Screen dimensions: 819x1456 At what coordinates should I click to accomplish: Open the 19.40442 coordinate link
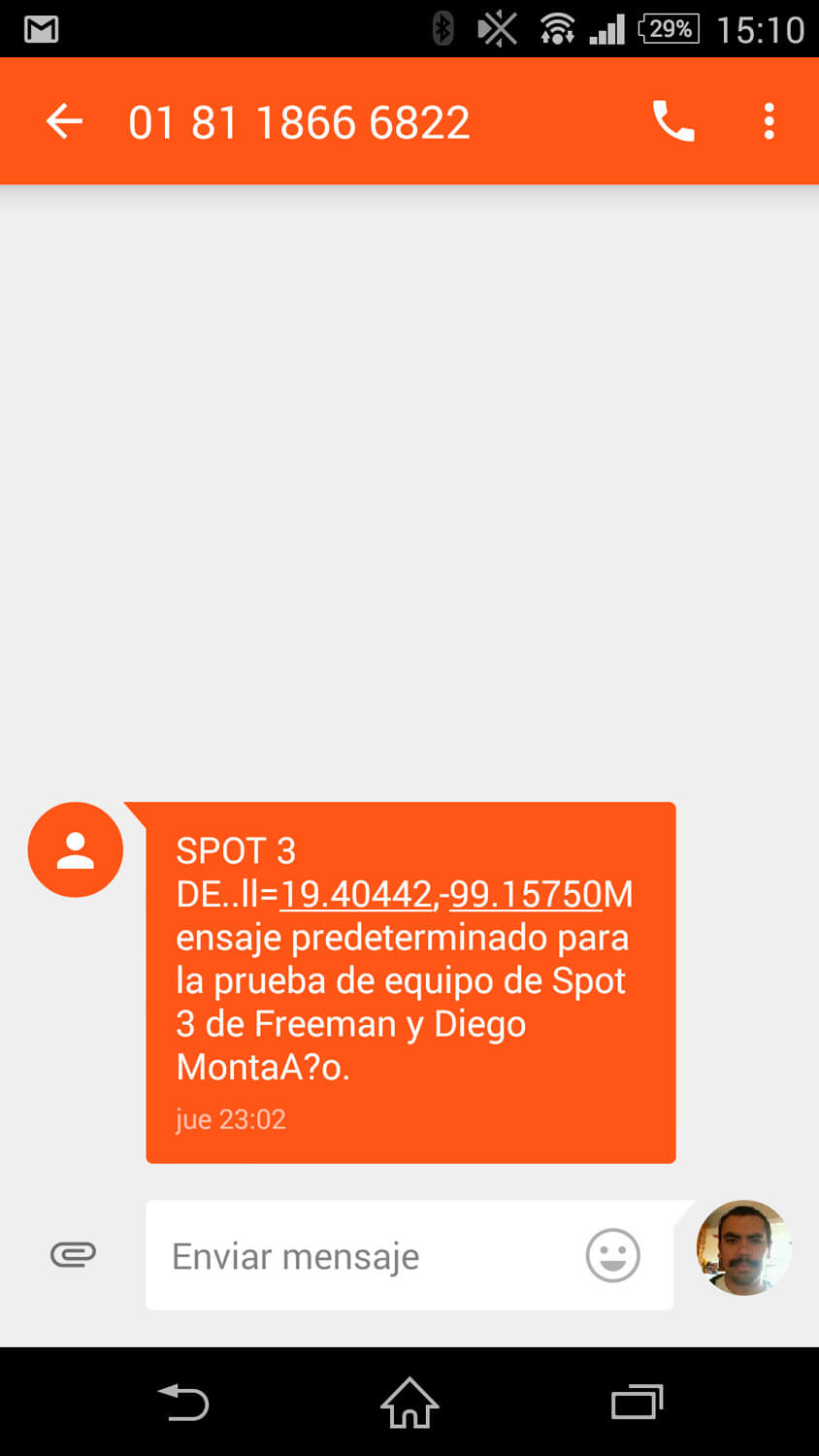355,894
